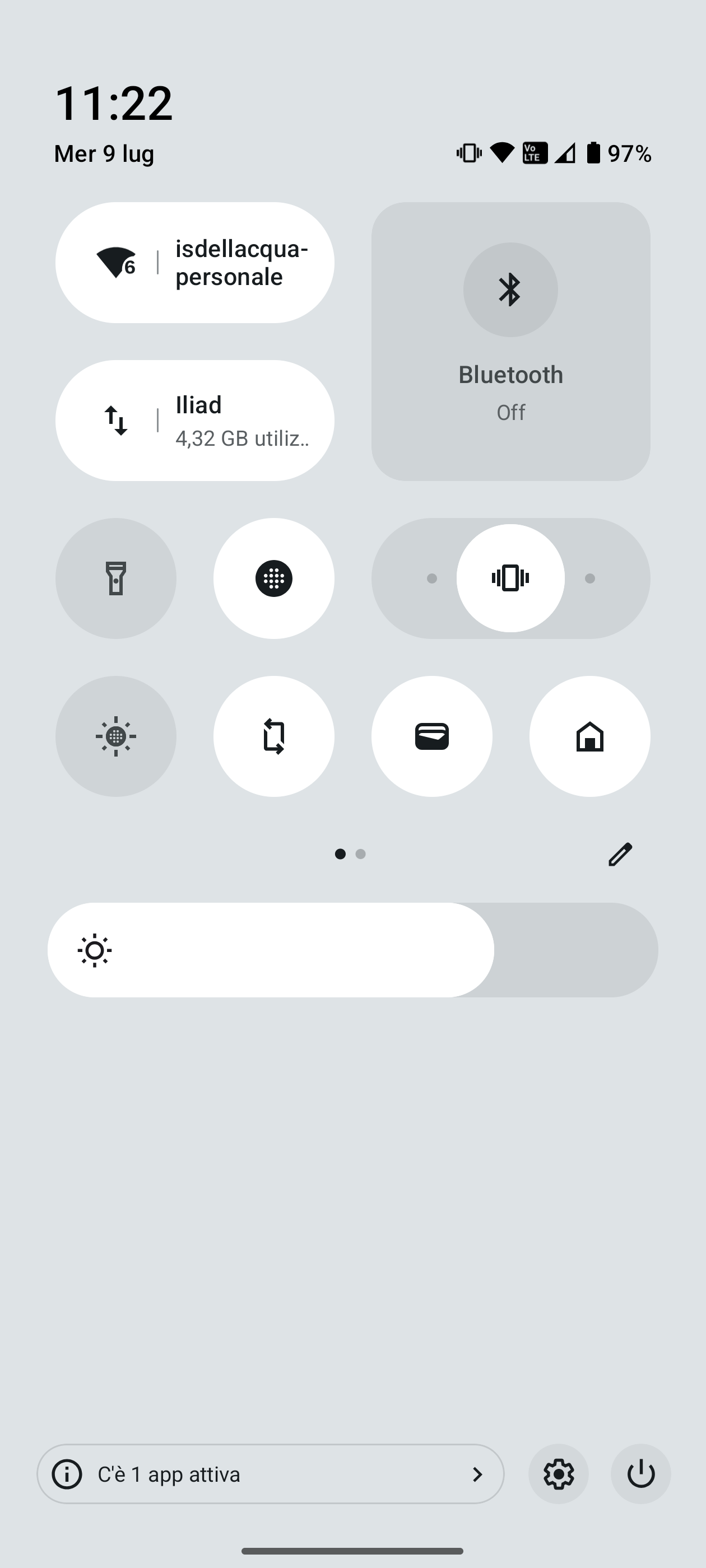Open system settings gear

point(558,1474)
